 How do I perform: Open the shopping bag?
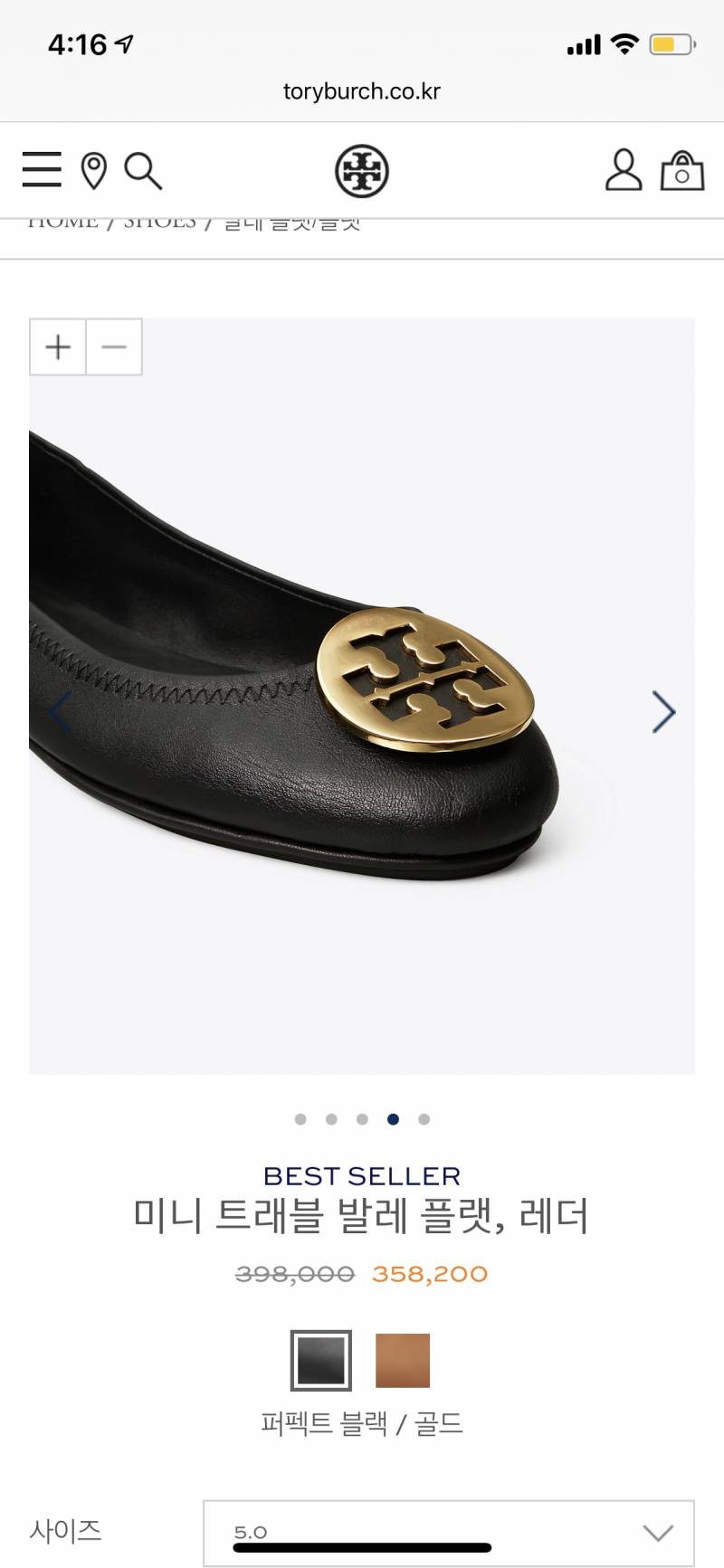click(x=681, y=170)
